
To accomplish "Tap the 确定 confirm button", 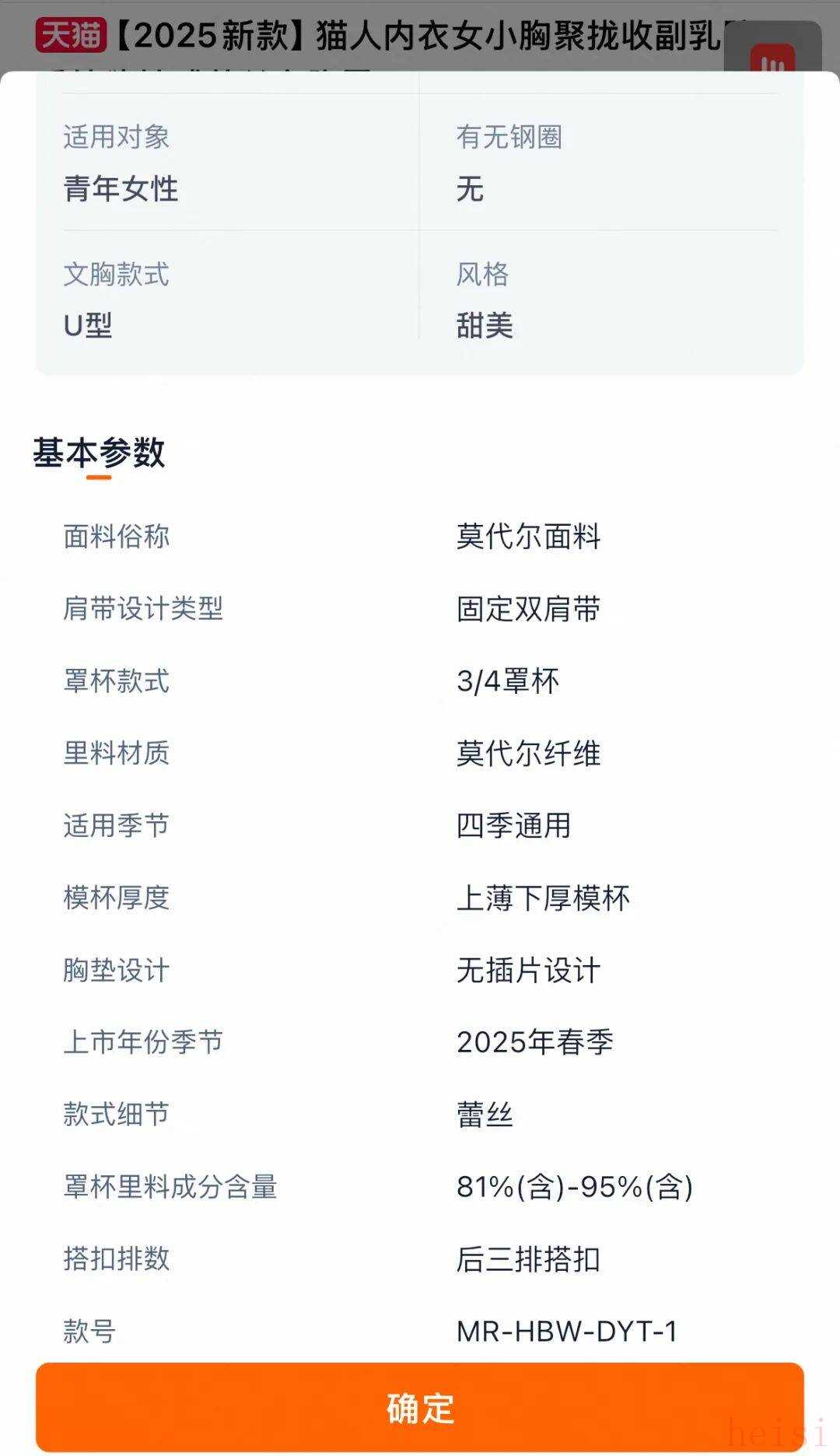I will (x=420, y=1407).
